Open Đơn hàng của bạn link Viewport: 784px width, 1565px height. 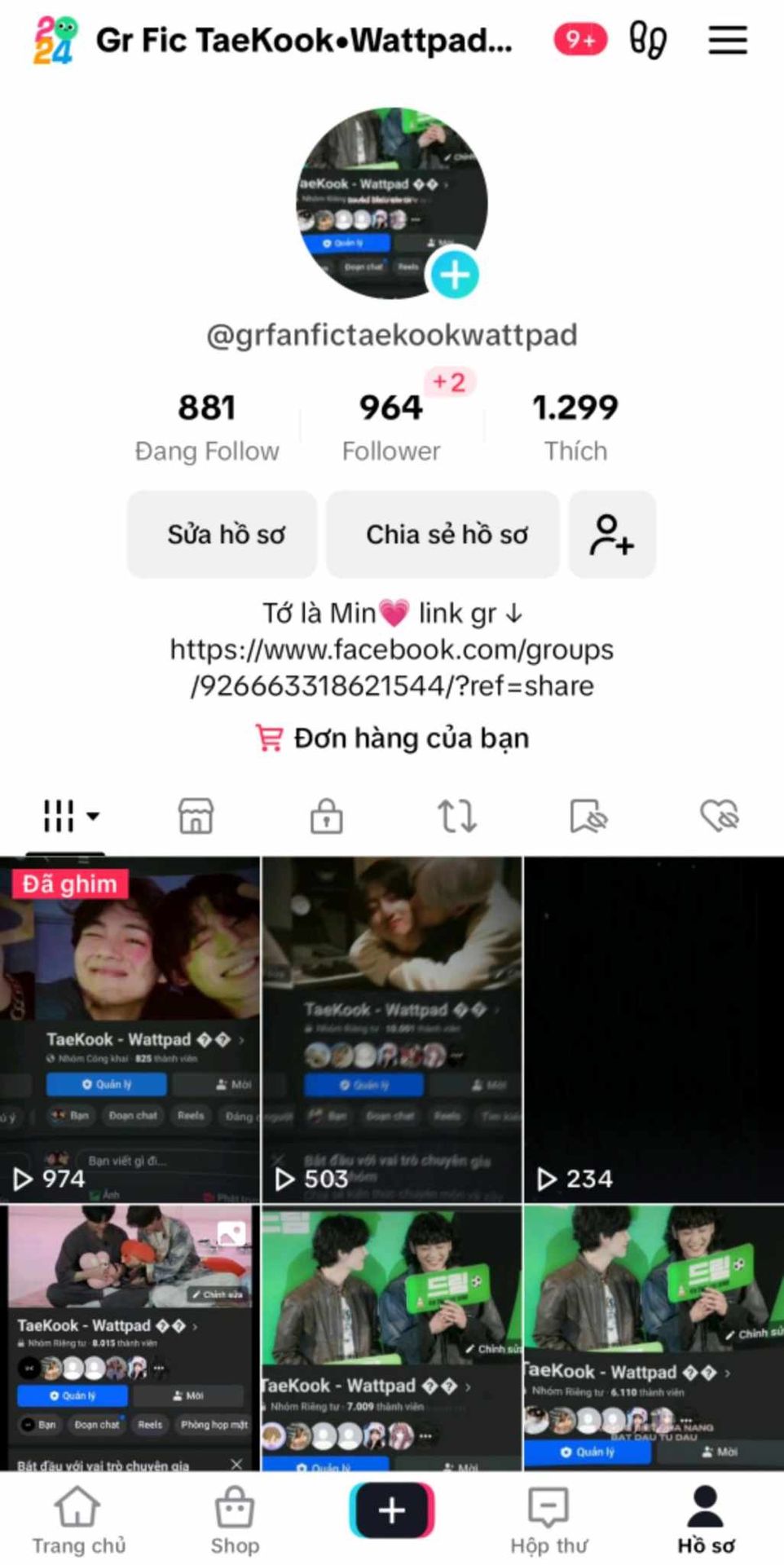pos(392,738)
